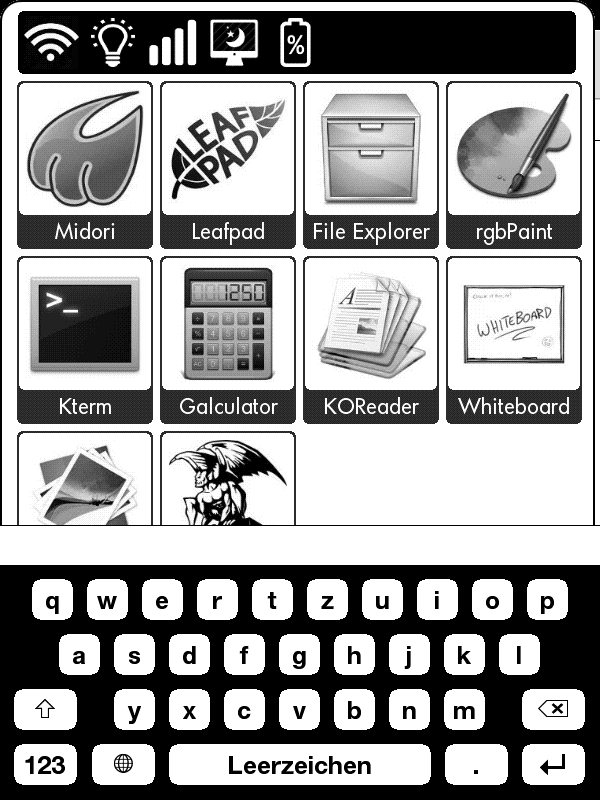Hit the return key on the keyboard
600x800 pixels.
click(x=553, y=766)
